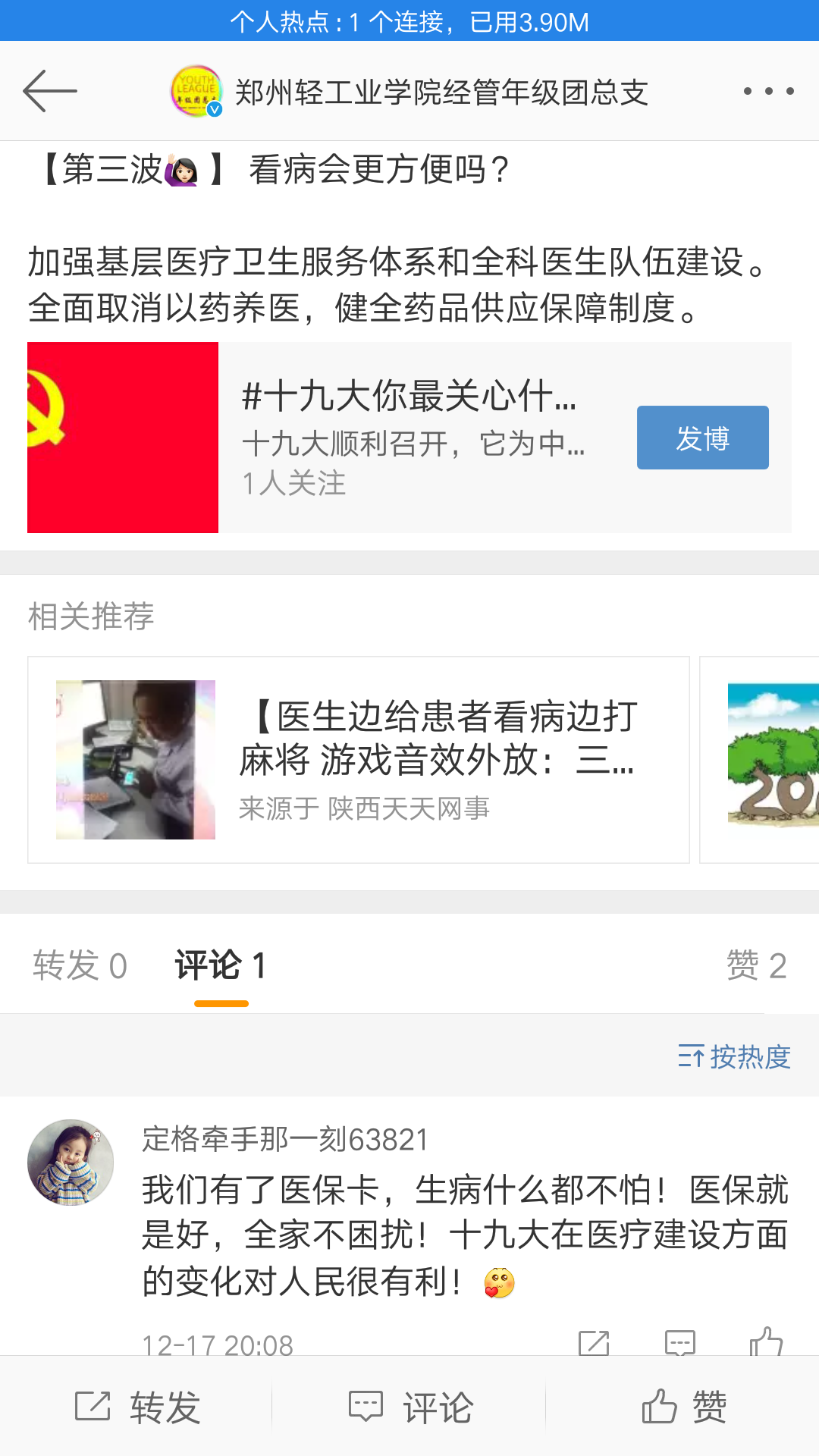This screenshot has width=819, height=1456.
Task: Change comment sorting via 按热度
Action: (x=734, y=1056)
